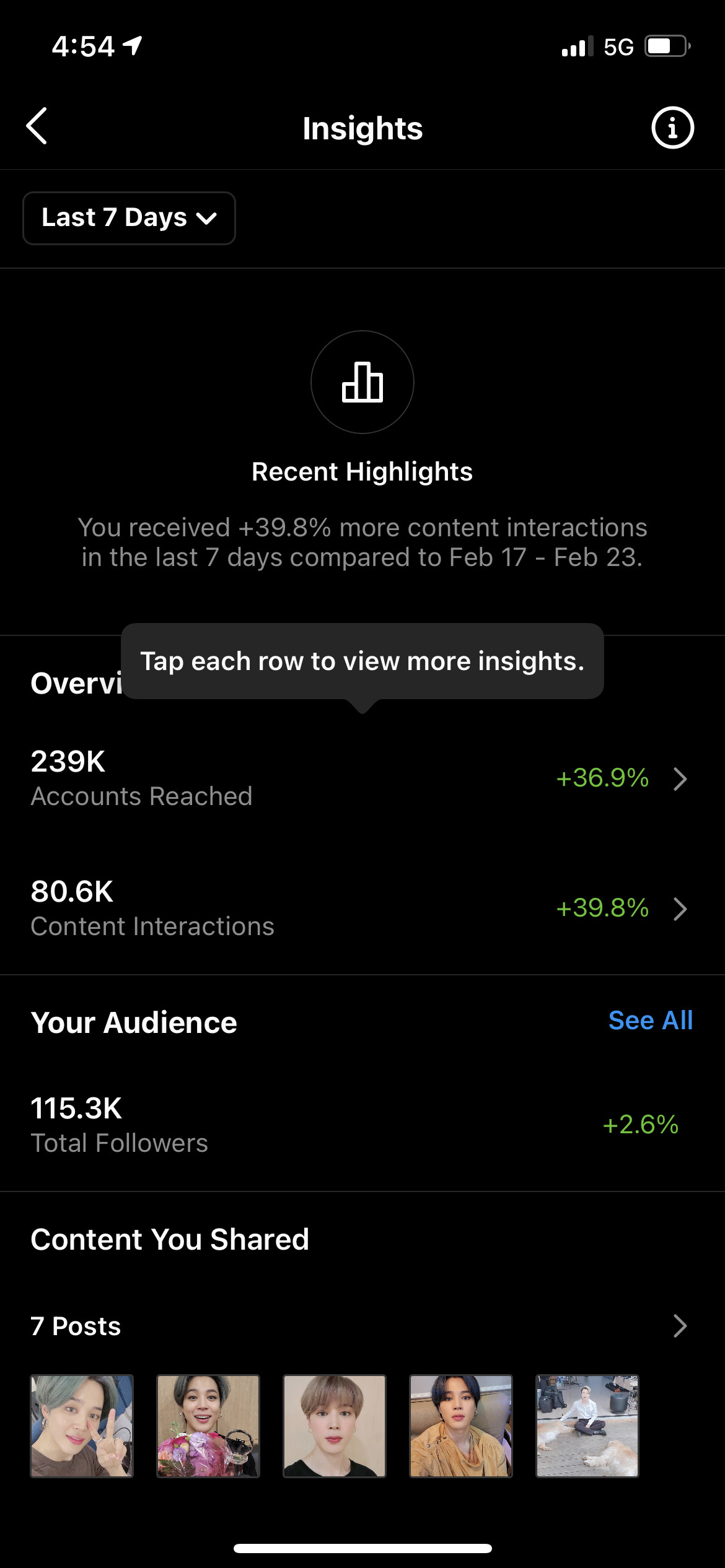The height and width of the screenshot is (1568, 725).
Task: Tap See All for Your Audience
Action: pos(651,1021)
